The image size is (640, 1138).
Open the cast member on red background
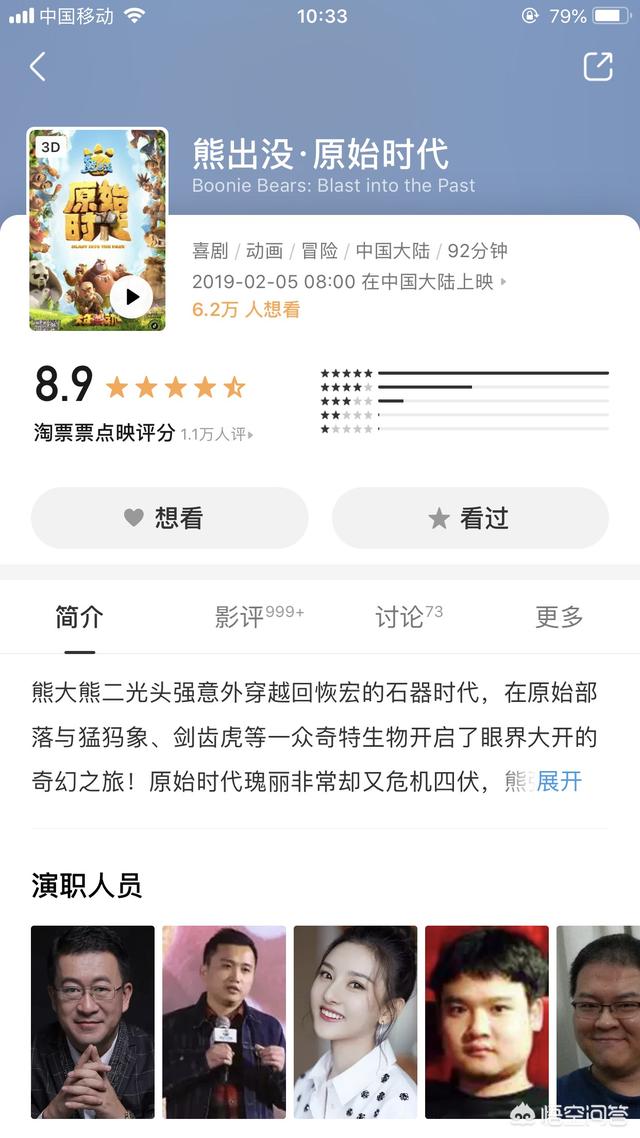click(x=486, y=1021)
